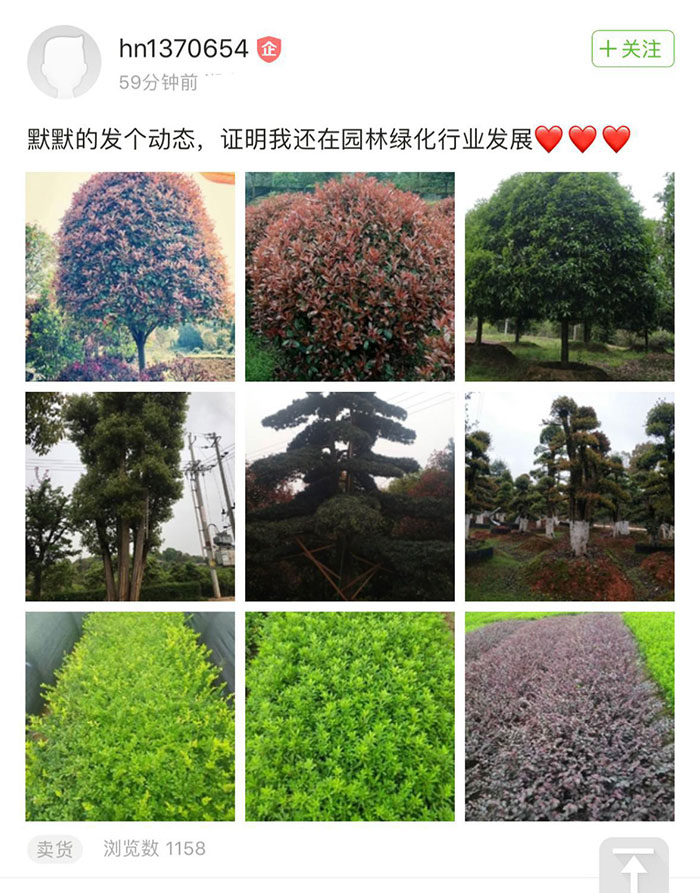Follow user hn1370654 with 关注 button
Viewport: 700px width, 893px height.
tap(632, 48)
